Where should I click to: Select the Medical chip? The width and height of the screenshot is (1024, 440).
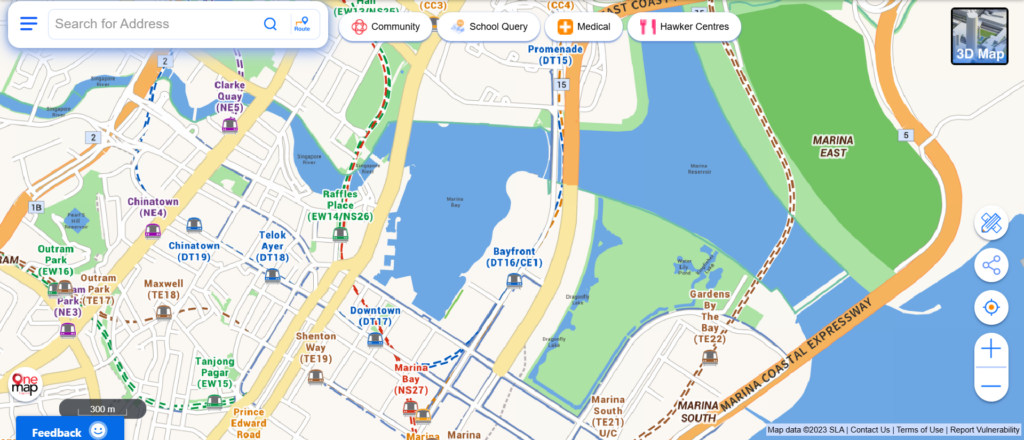(x=584, y=27)
